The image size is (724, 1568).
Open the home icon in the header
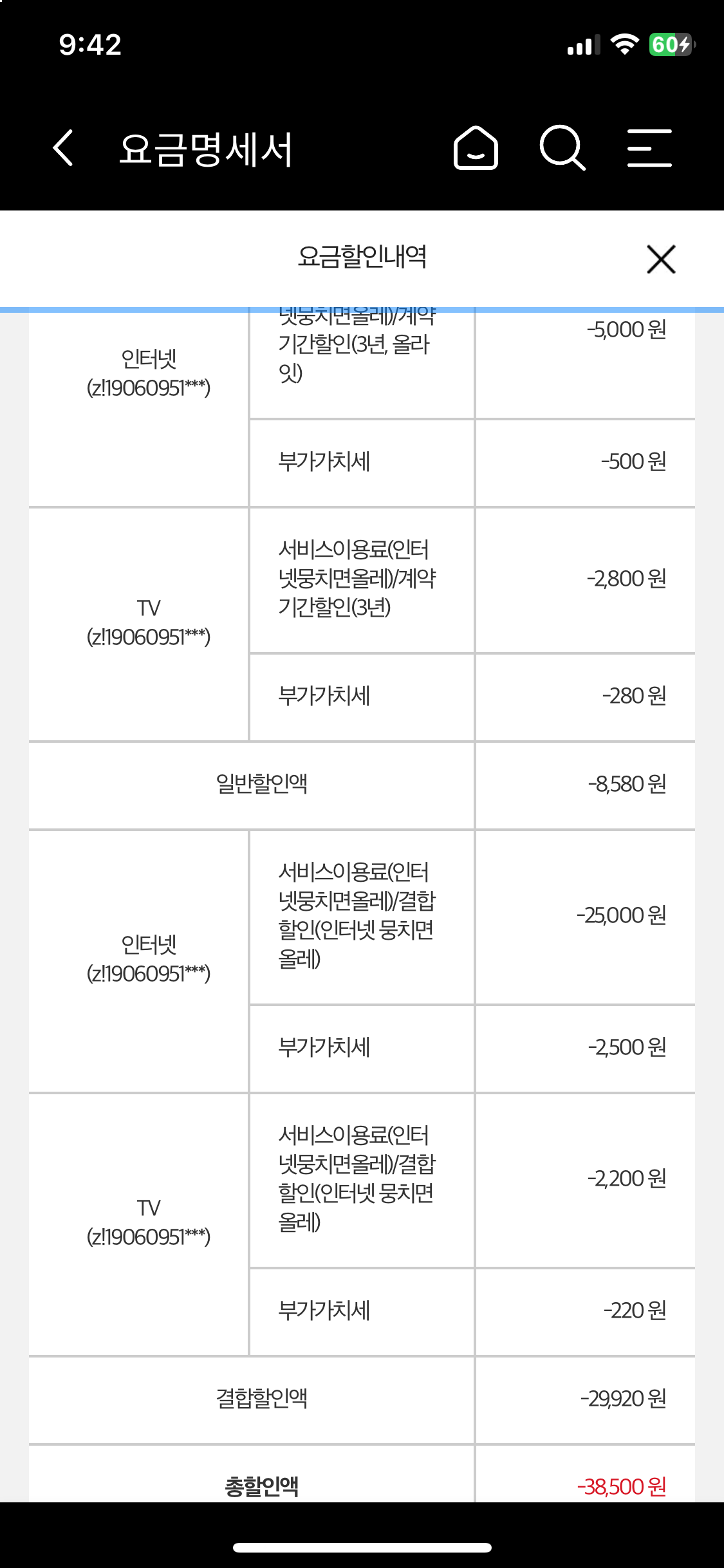pyautogui.click(x=476, y=148)
